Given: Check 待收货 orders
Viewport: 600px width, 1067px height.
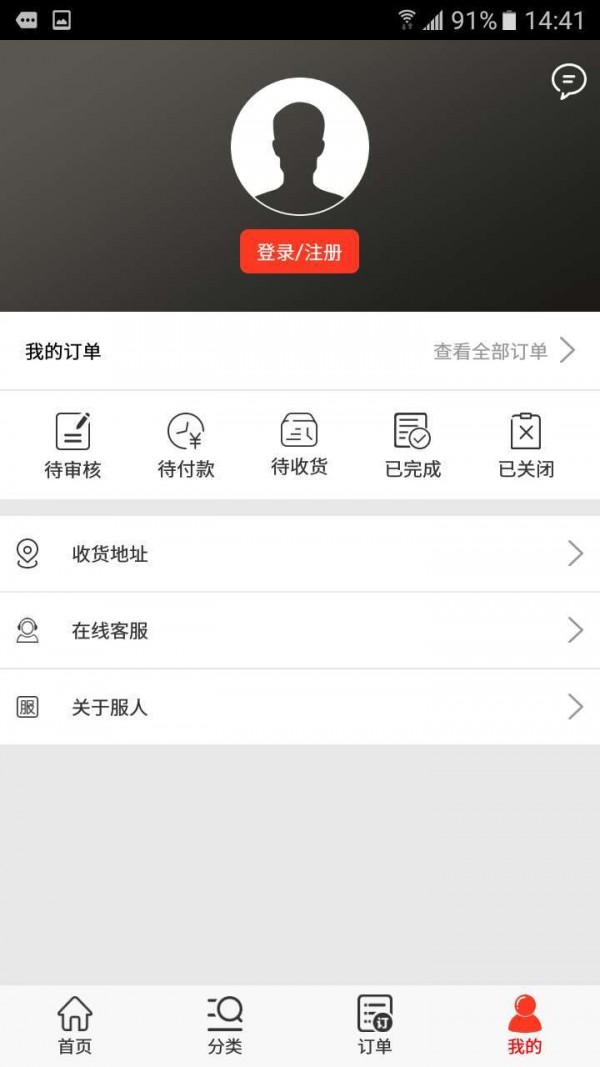Looking at the screenshot, I should [x=299, y=445].
